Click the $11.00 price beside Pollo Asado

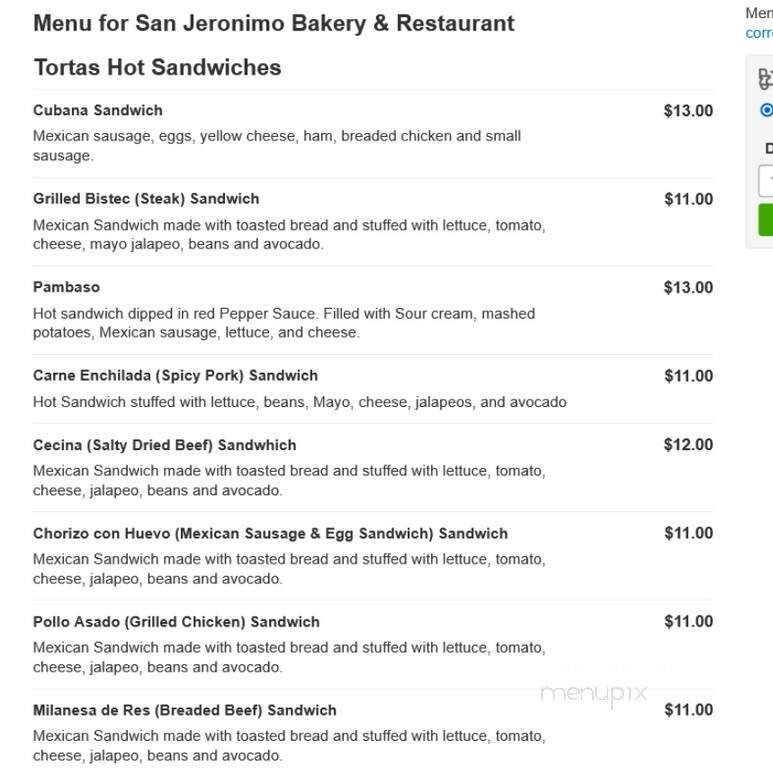click(686, 621)
